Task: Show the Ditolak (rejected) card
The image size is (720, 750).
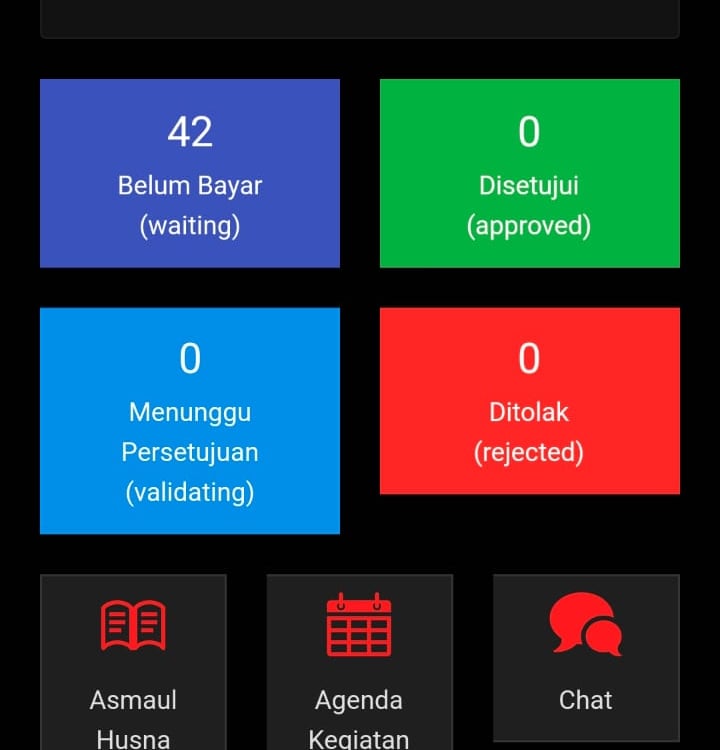Action: (x=529, y=401)
